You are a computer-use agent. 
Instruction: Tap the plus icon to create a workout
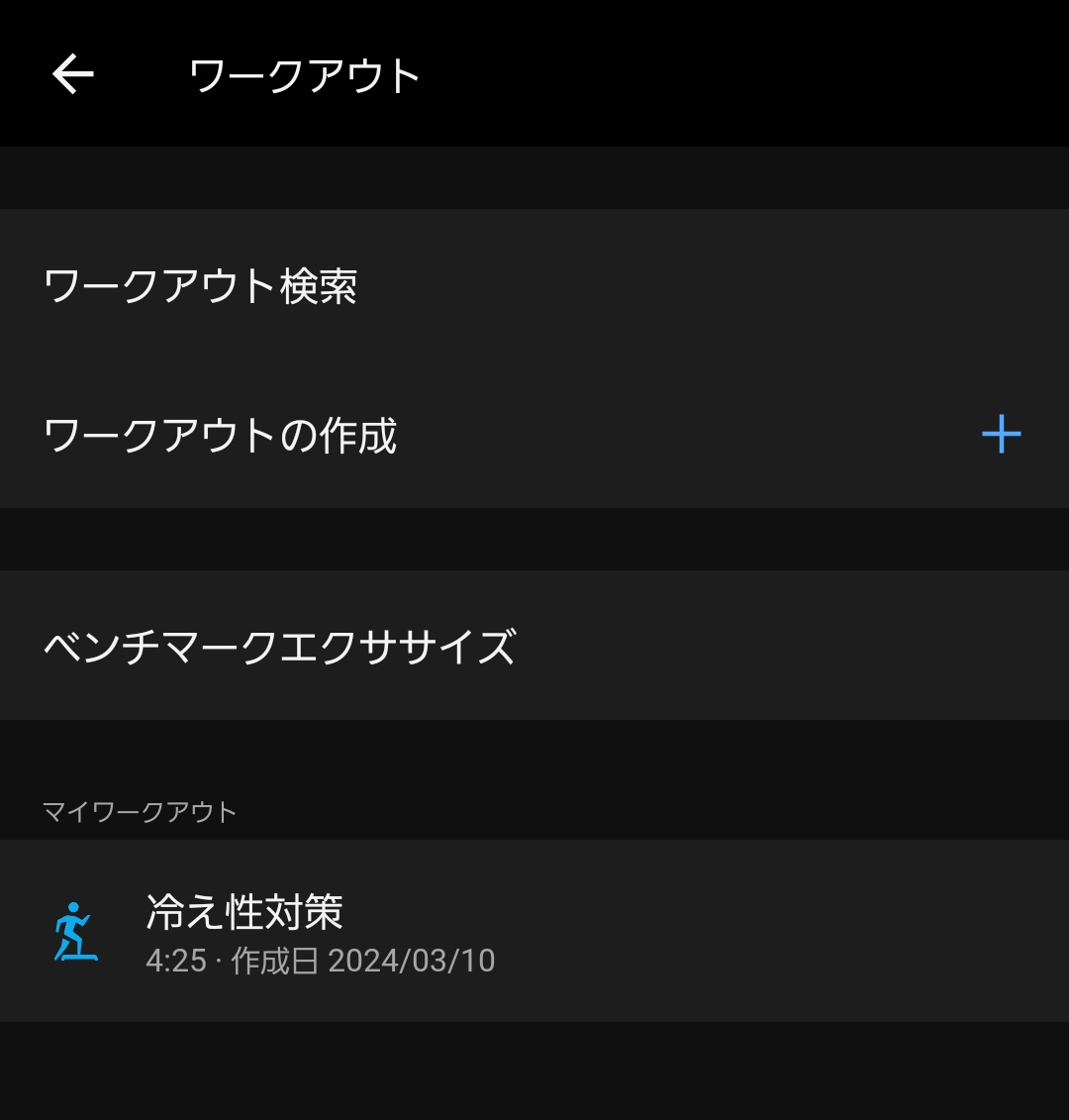pyautogui.click(x=1001, y=435)
